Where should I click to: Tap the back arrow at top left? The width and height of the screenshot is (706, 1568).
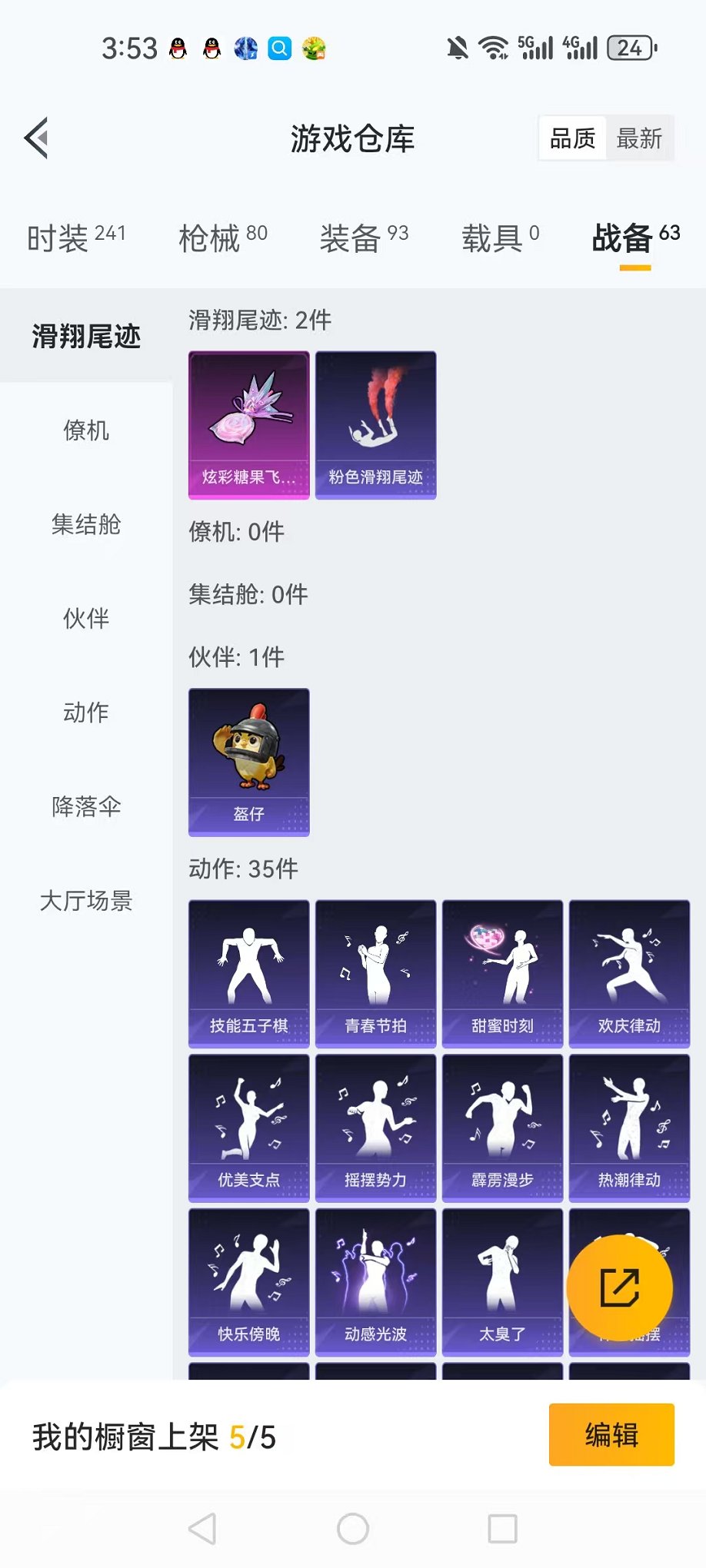(x=36, y=138)
